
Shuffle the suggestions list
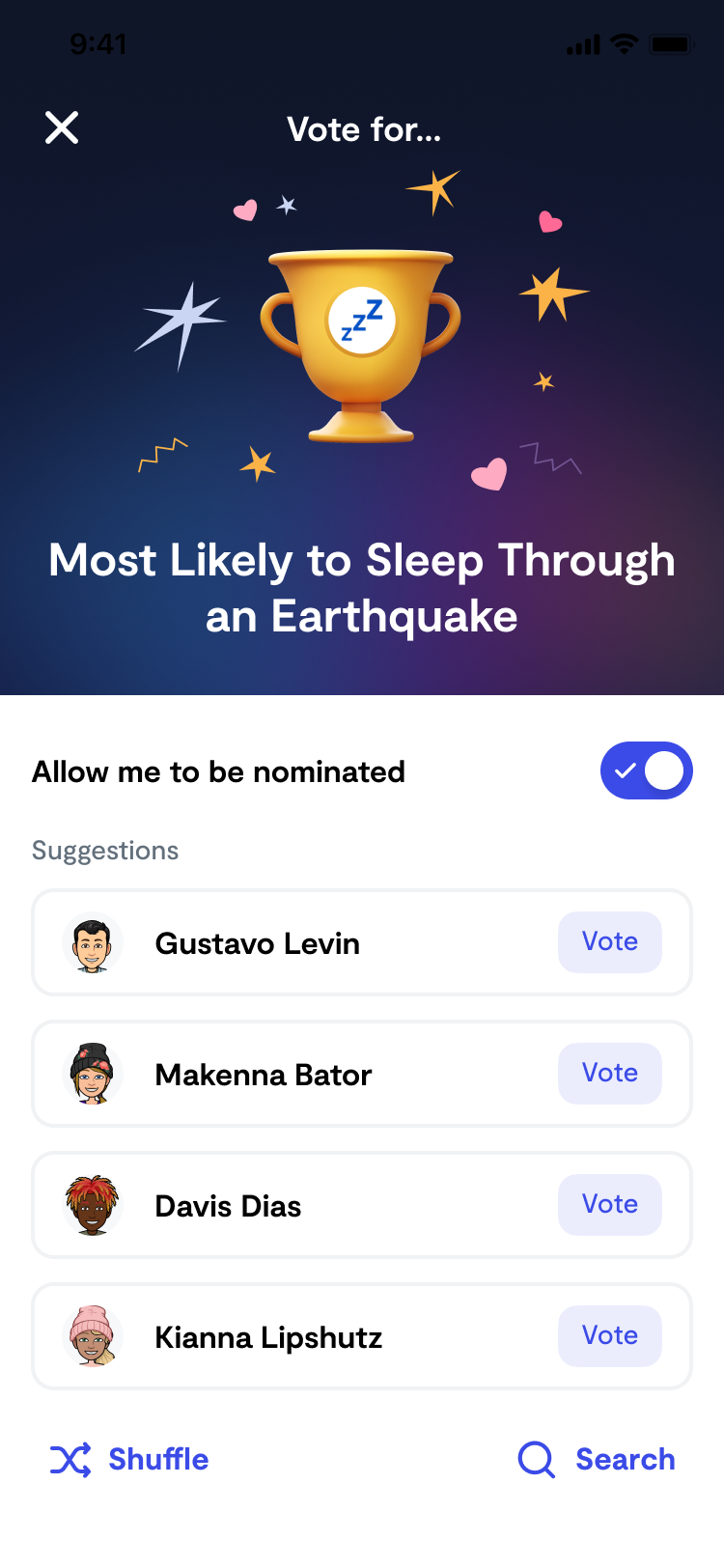pos(129,1459)
